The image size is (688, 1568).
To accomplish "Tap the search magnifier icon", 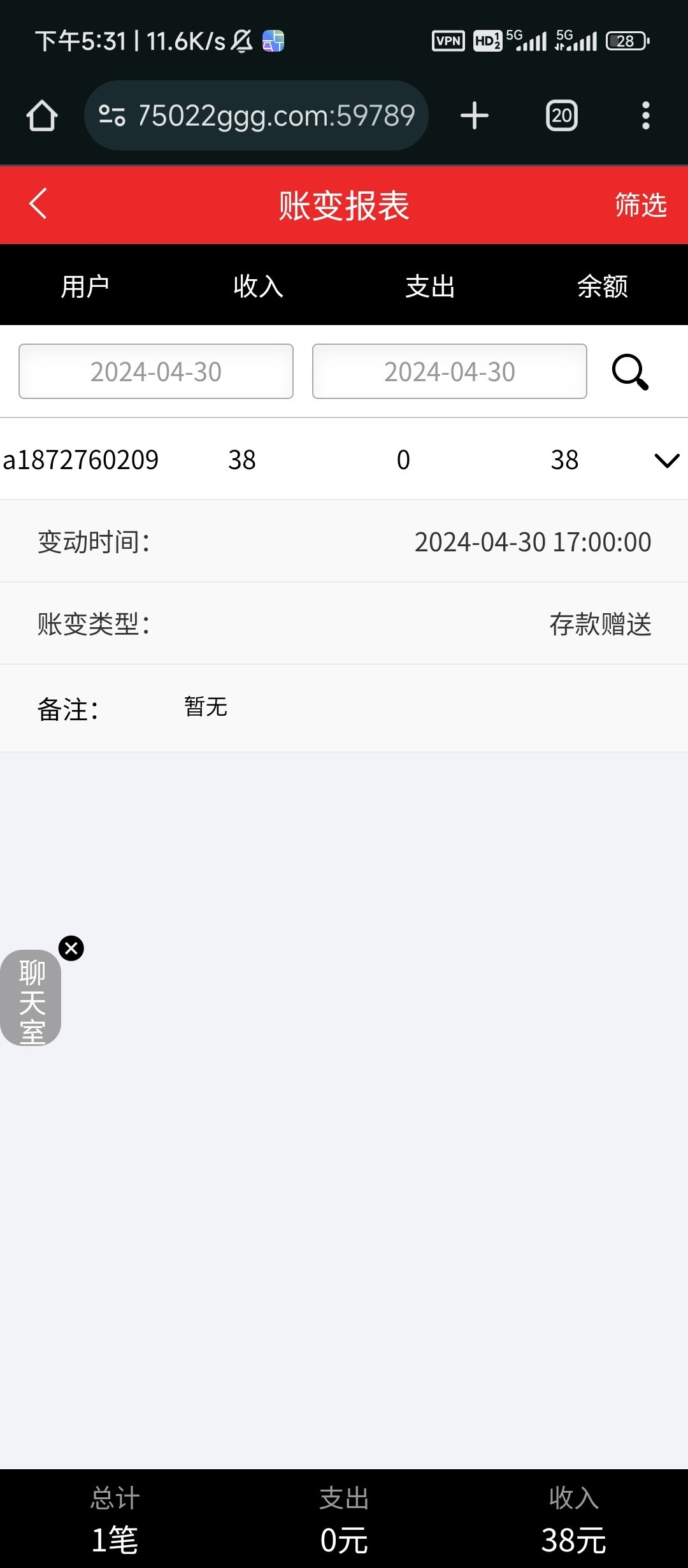I will pyautogui.click(x=630, y=372).
